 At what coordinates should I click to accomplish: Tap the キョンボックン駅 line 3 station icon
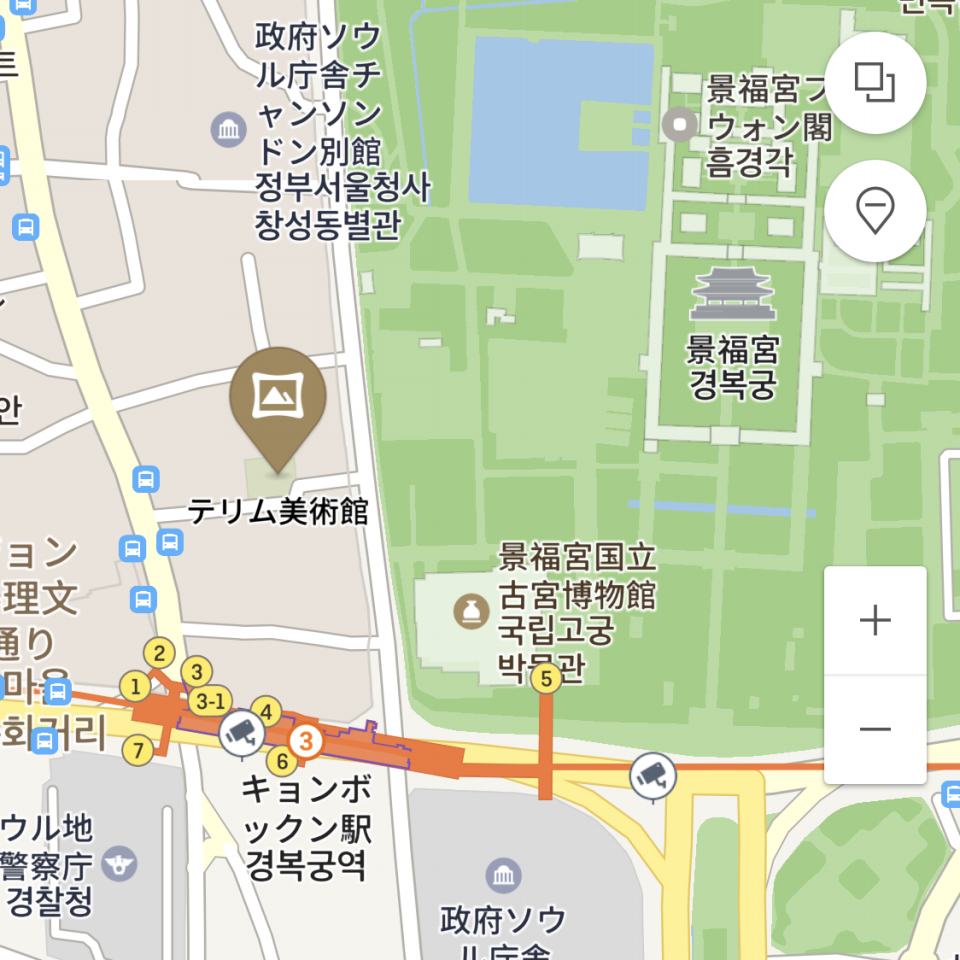[x=306, y=742]
